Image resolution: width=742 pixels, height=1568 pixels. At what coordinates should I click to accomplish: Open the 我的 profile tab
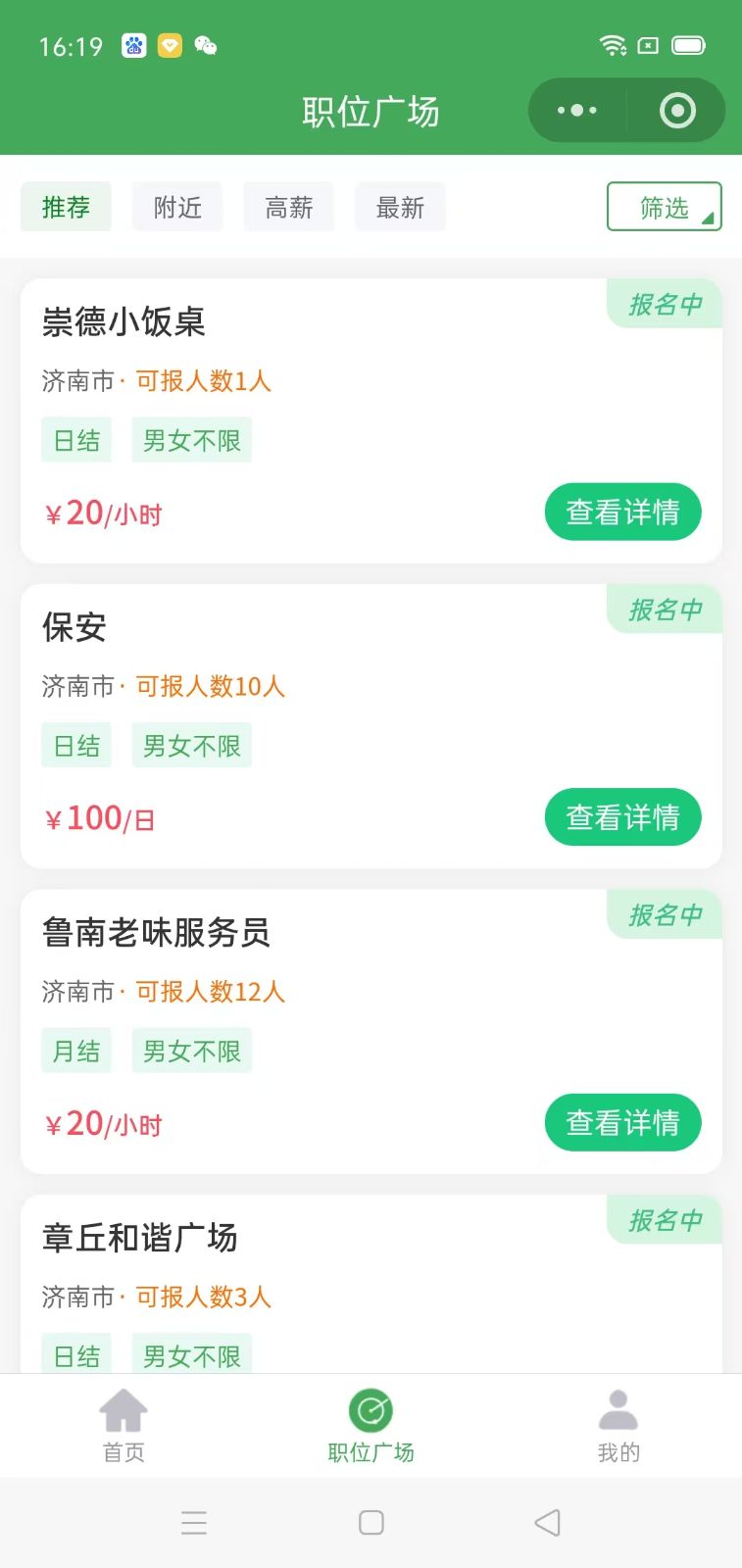[618, 1426]
